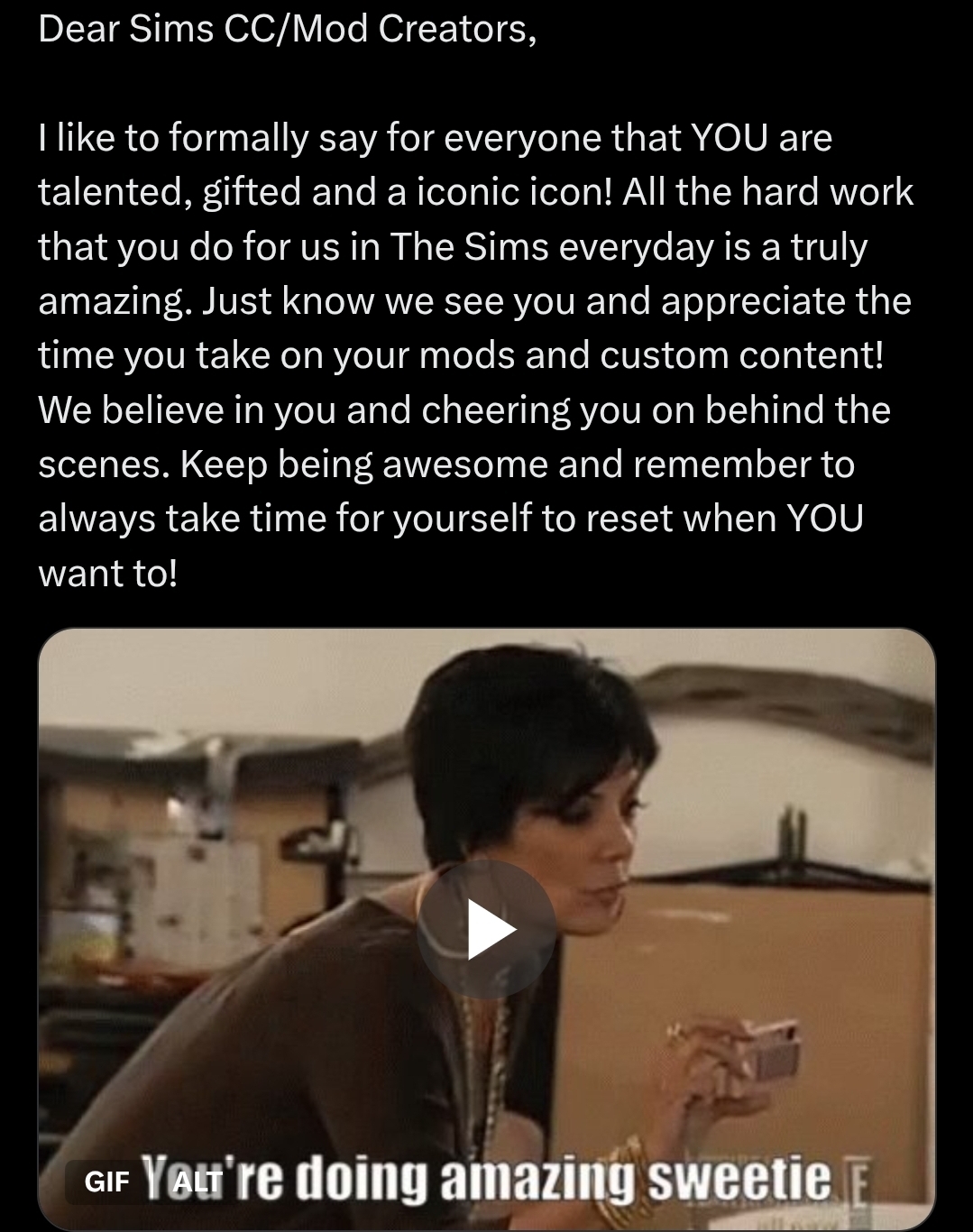The image size is (973, 1232).
Task: Play the GIF in the tweet
Action: (x=487, y=929)
